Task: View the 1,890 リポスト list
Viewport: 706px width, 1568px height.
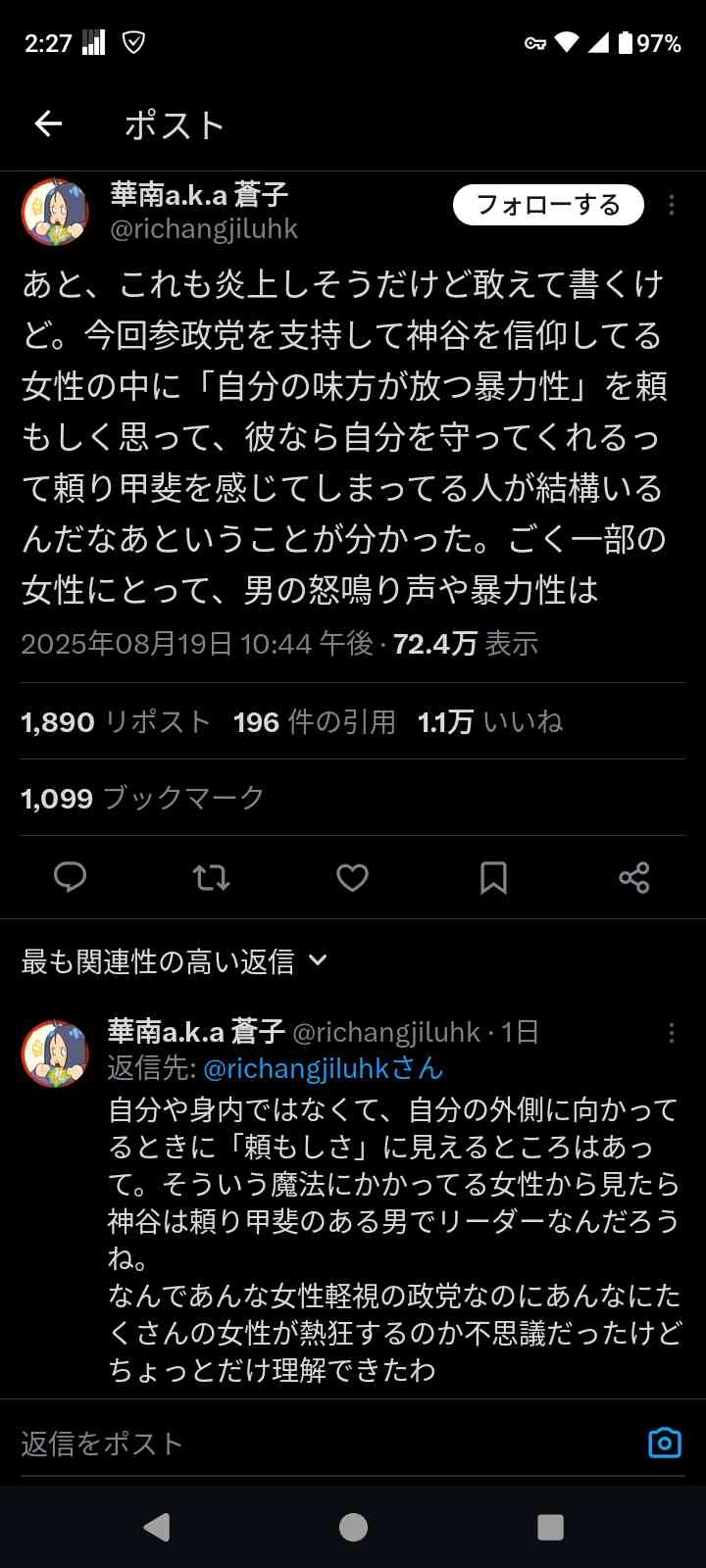Action: pos(116,722)
